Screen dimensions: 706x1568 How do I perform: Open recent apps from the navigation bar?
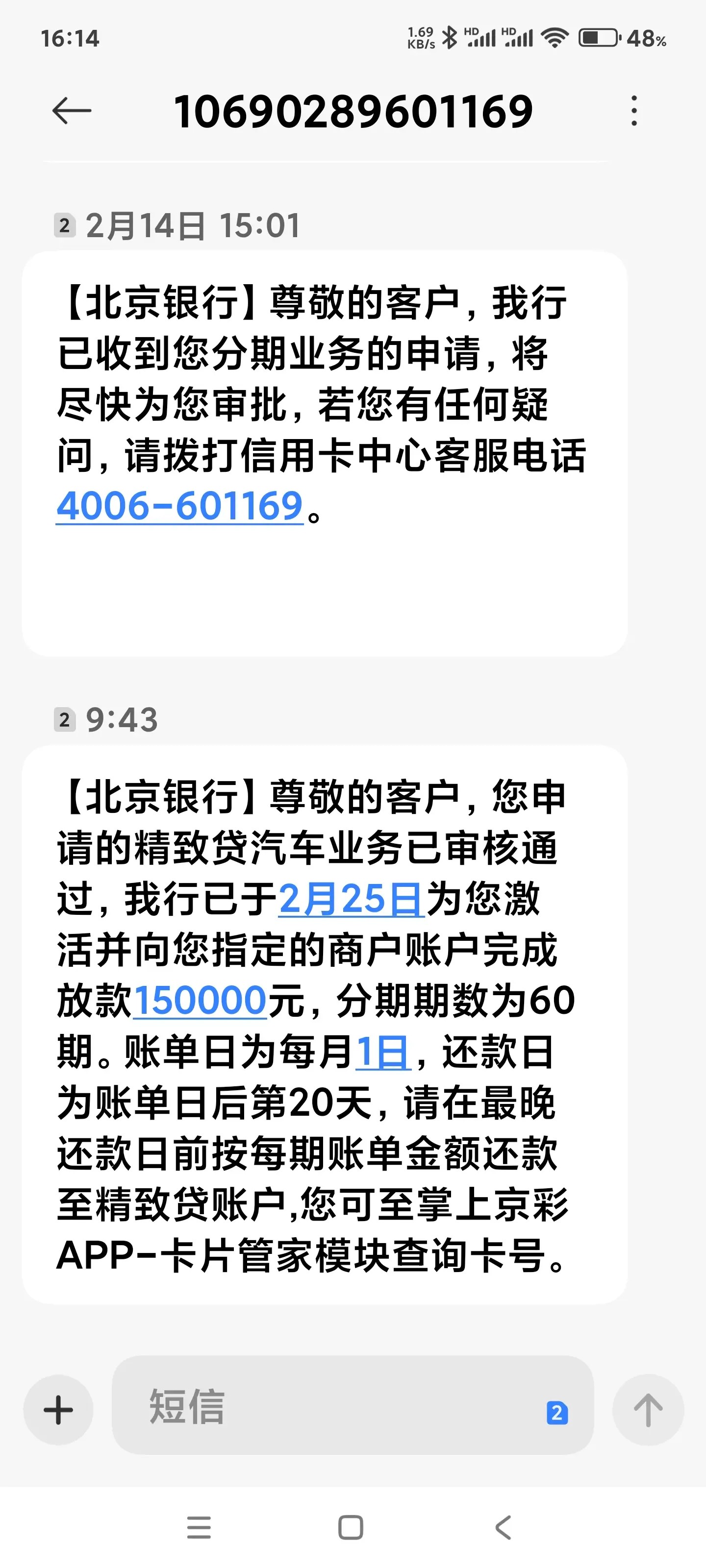tap(199, 1527)
